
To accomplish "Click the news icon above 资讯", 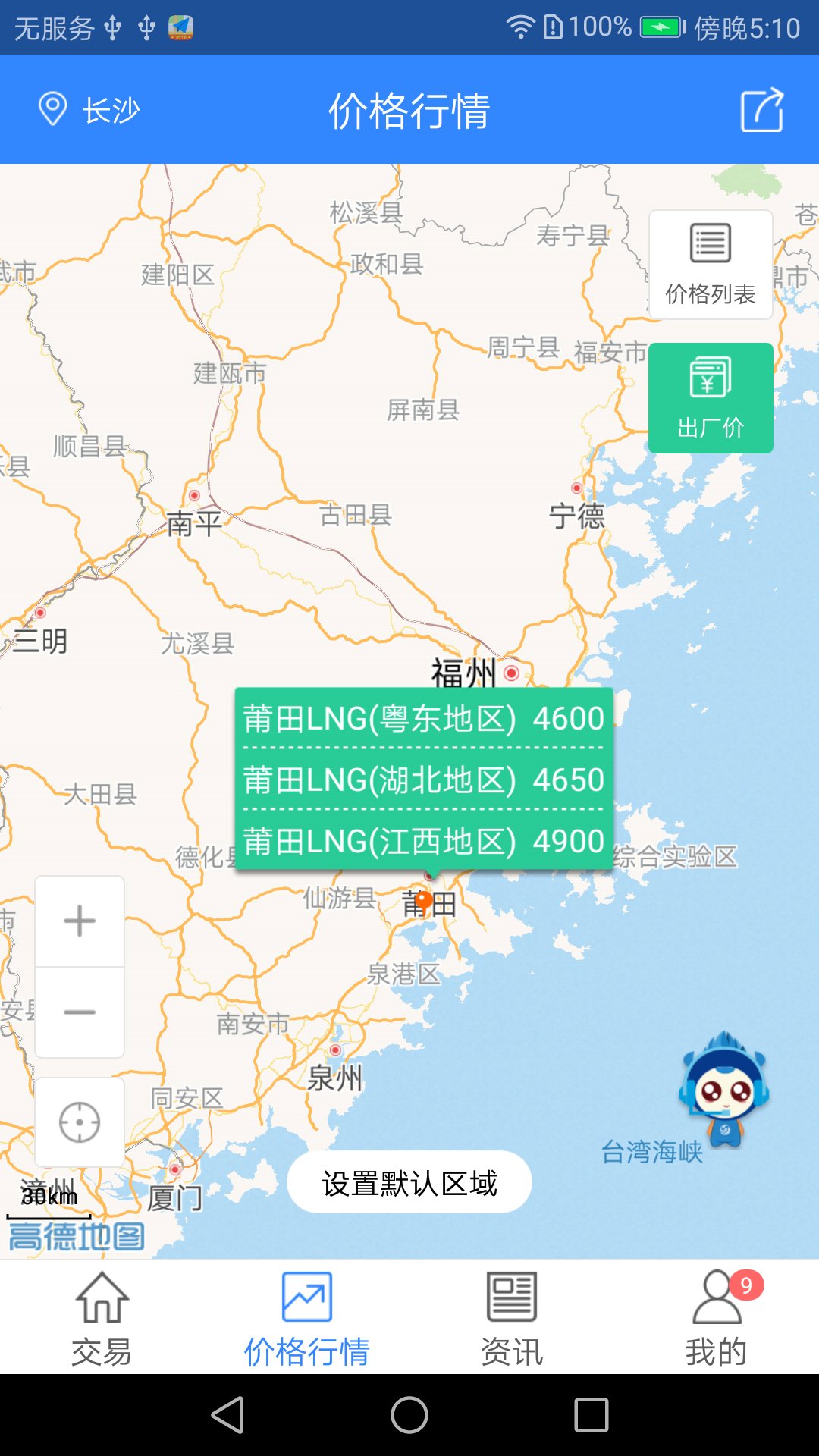I will tap(510, 1298).
